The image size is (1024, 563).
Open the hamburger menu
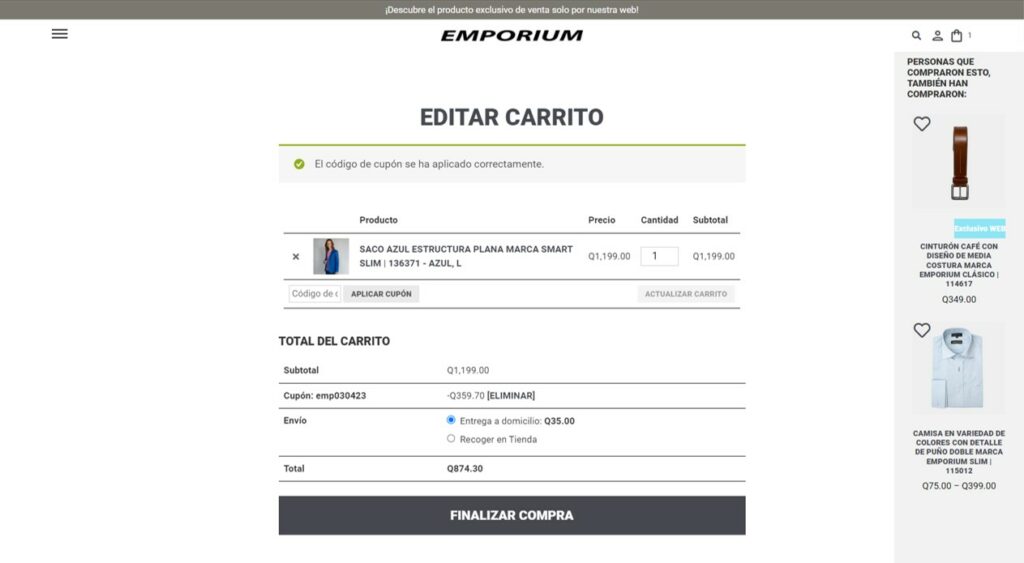point(60,34)
